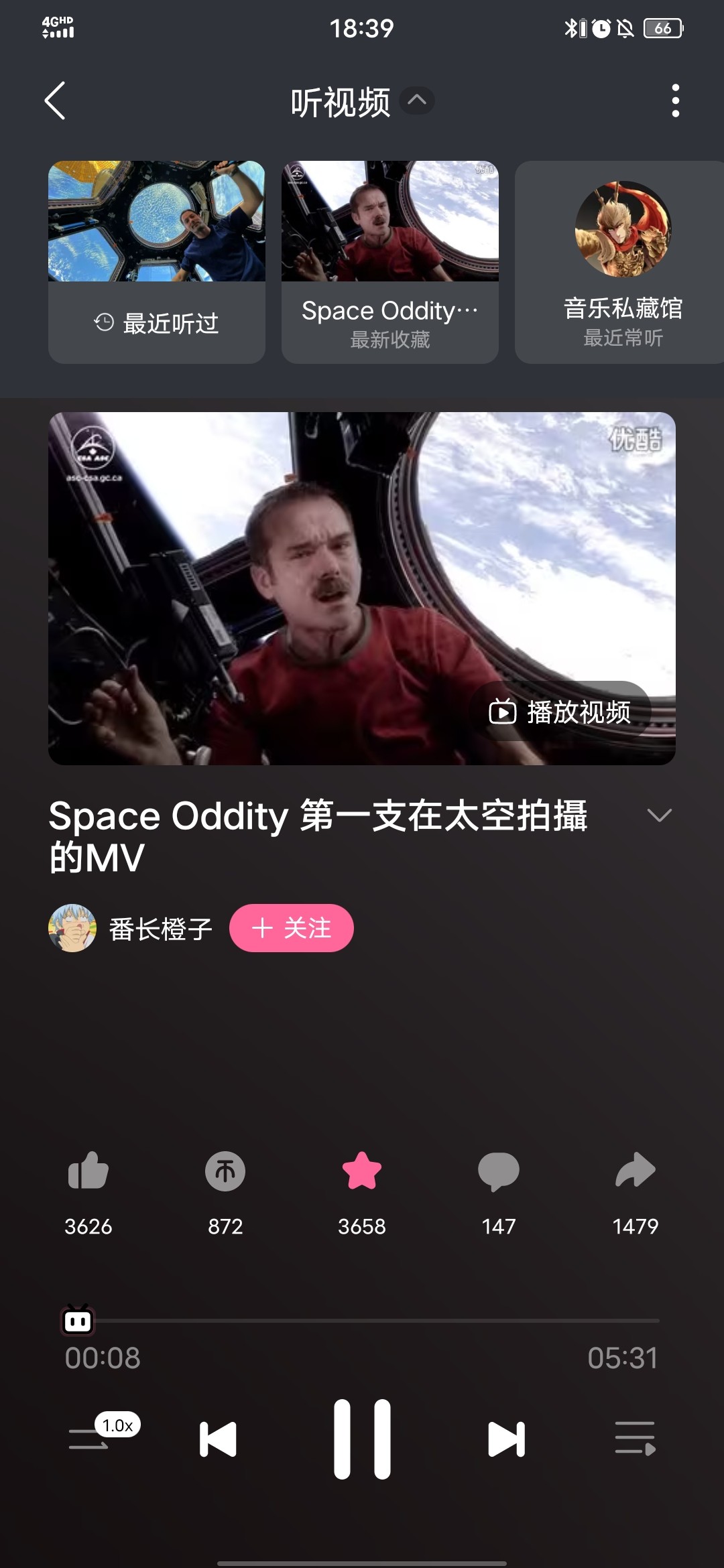Skip to the previous track
The image size is (724, 1568).
pyautogui.click(x=219, y=1439)
